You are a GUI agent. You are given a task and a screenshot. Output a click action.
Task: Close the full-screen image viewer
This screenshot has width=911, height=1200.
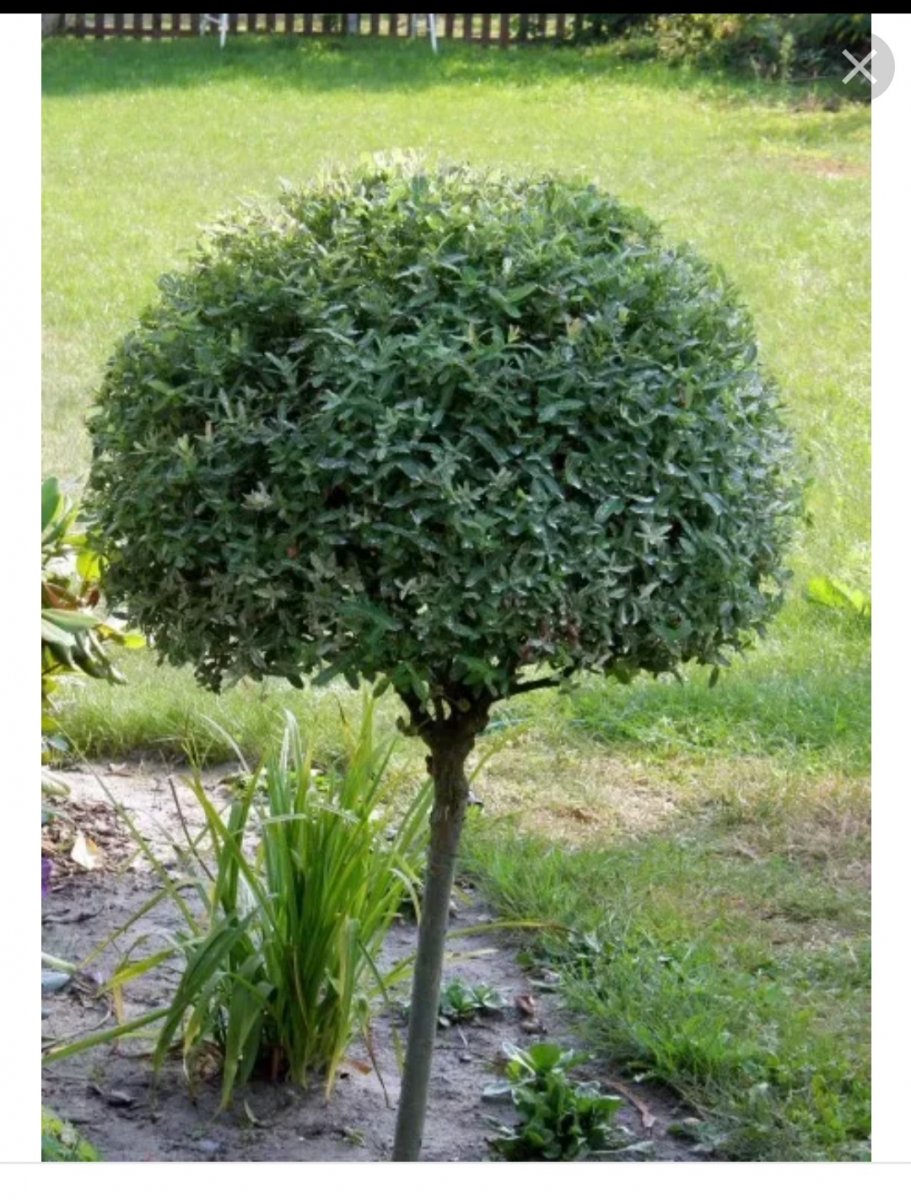click(859, 67)
